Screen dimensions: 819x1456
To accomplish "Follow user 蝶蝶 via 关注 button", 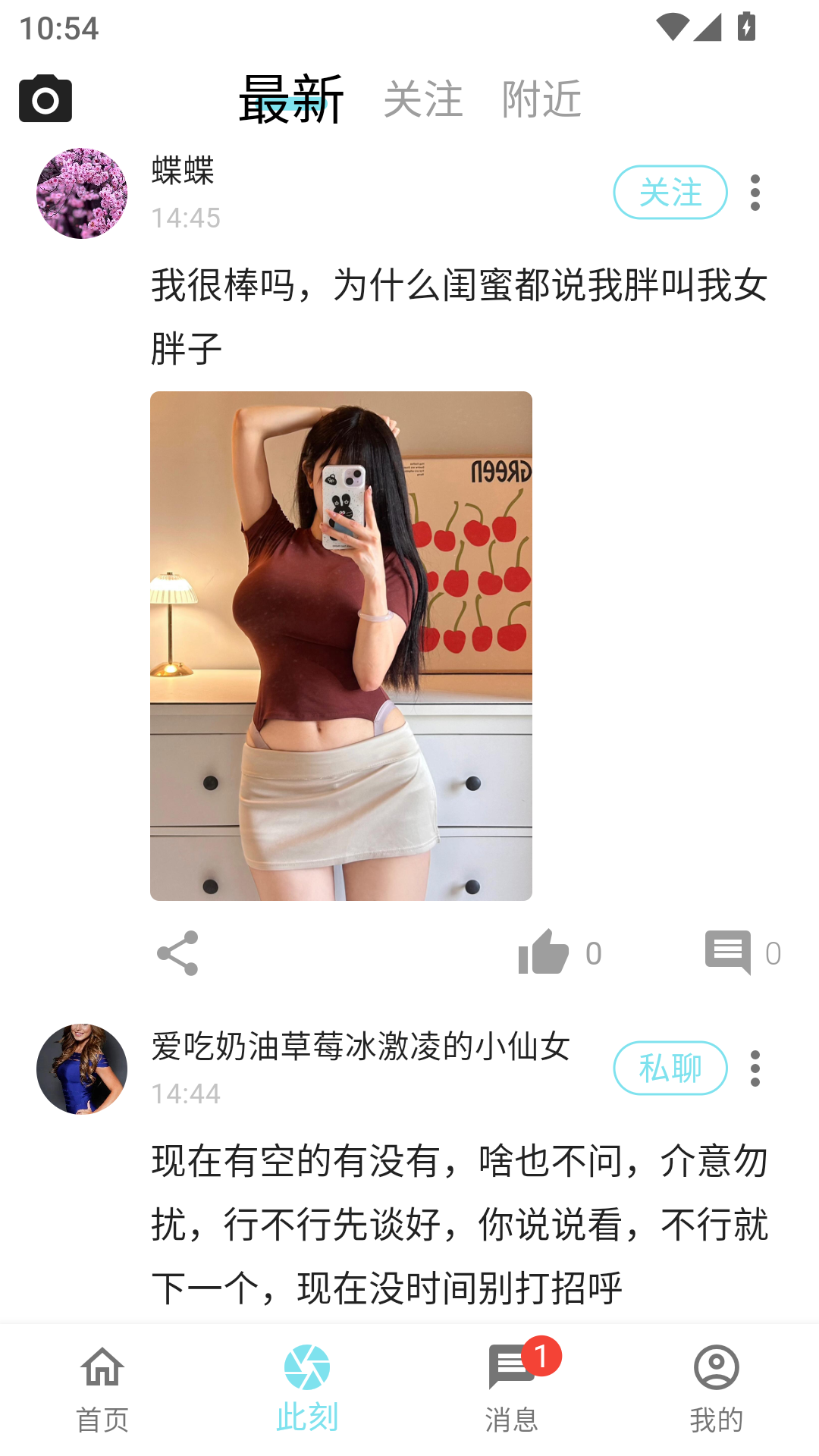I will point(670,193).
